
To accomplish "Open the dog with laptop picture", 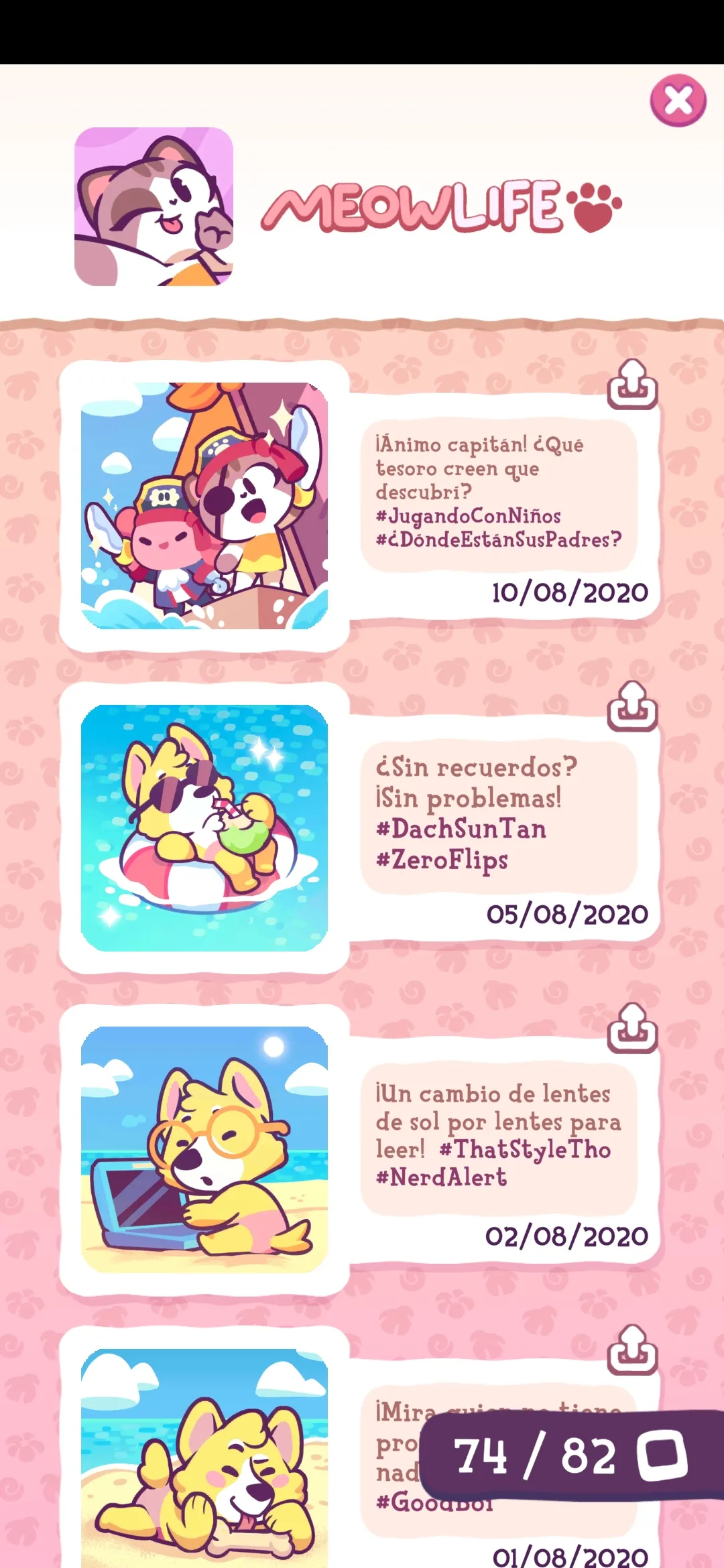I will click(x=204, y=1149).
